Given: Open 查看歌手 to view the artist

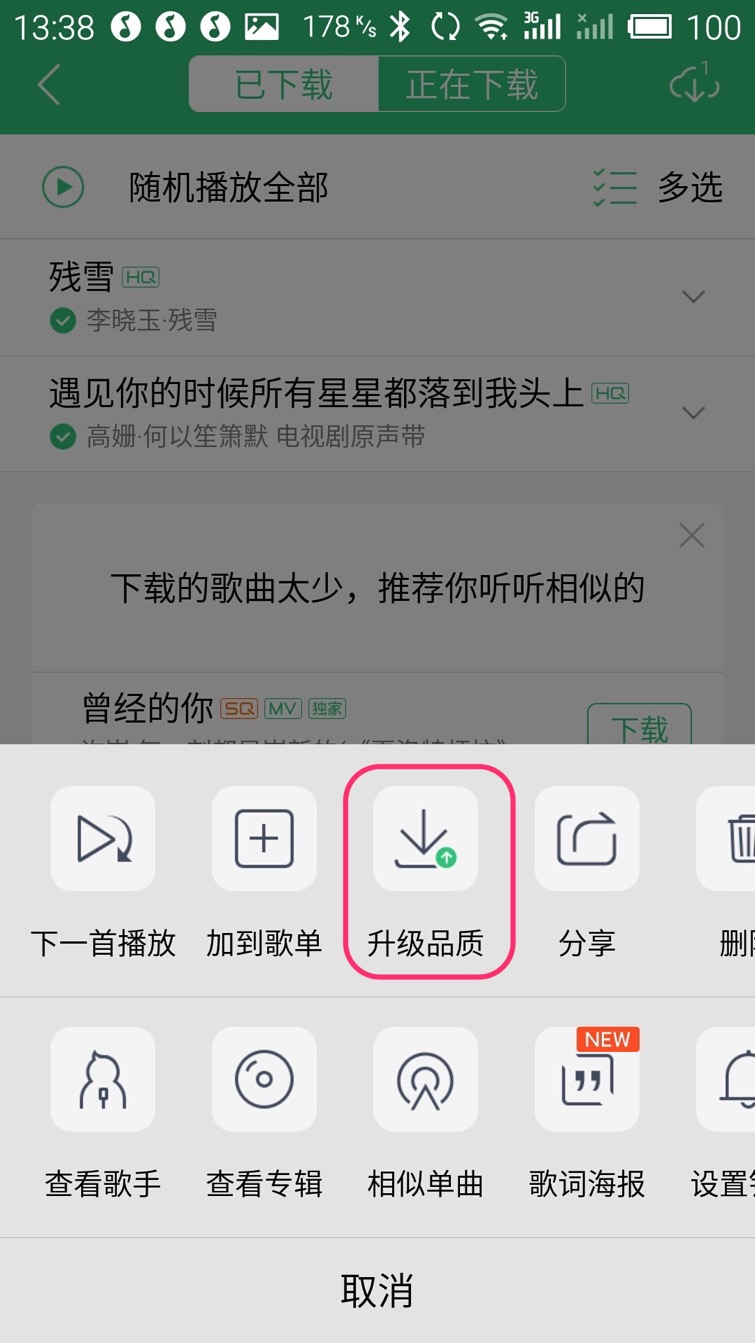Looking at the screenshot, I should [x=103, y=1079].
